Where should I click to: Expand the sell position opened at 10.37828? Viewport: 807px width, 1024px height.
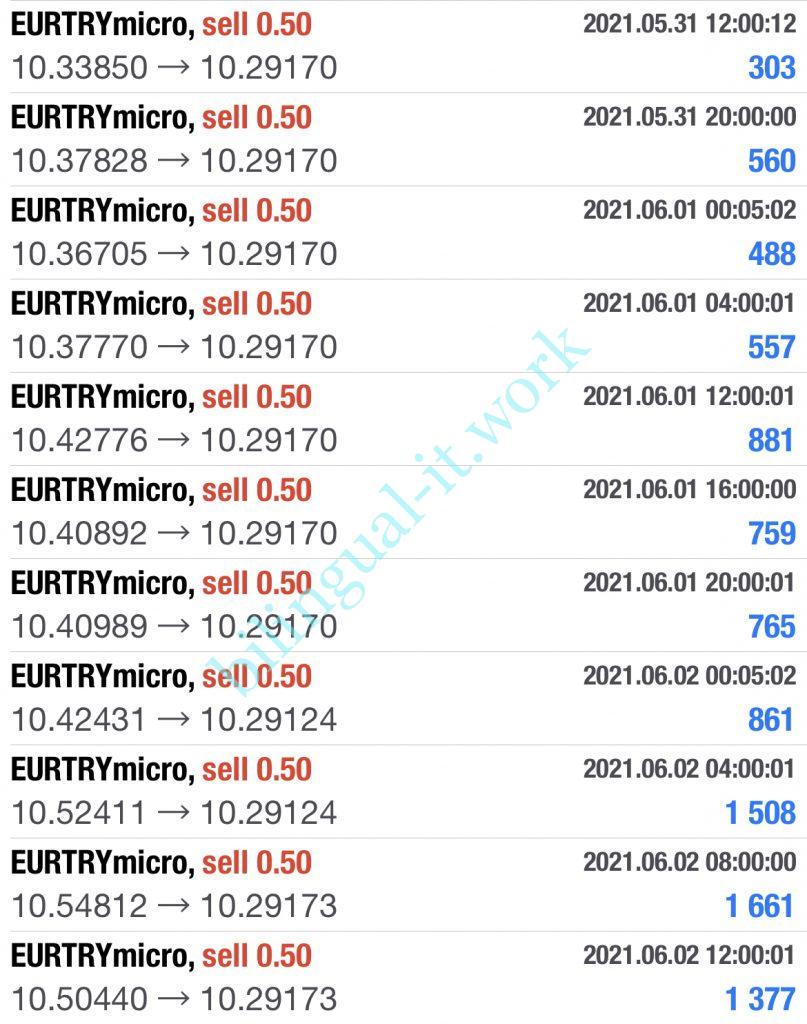click(403, 139)
